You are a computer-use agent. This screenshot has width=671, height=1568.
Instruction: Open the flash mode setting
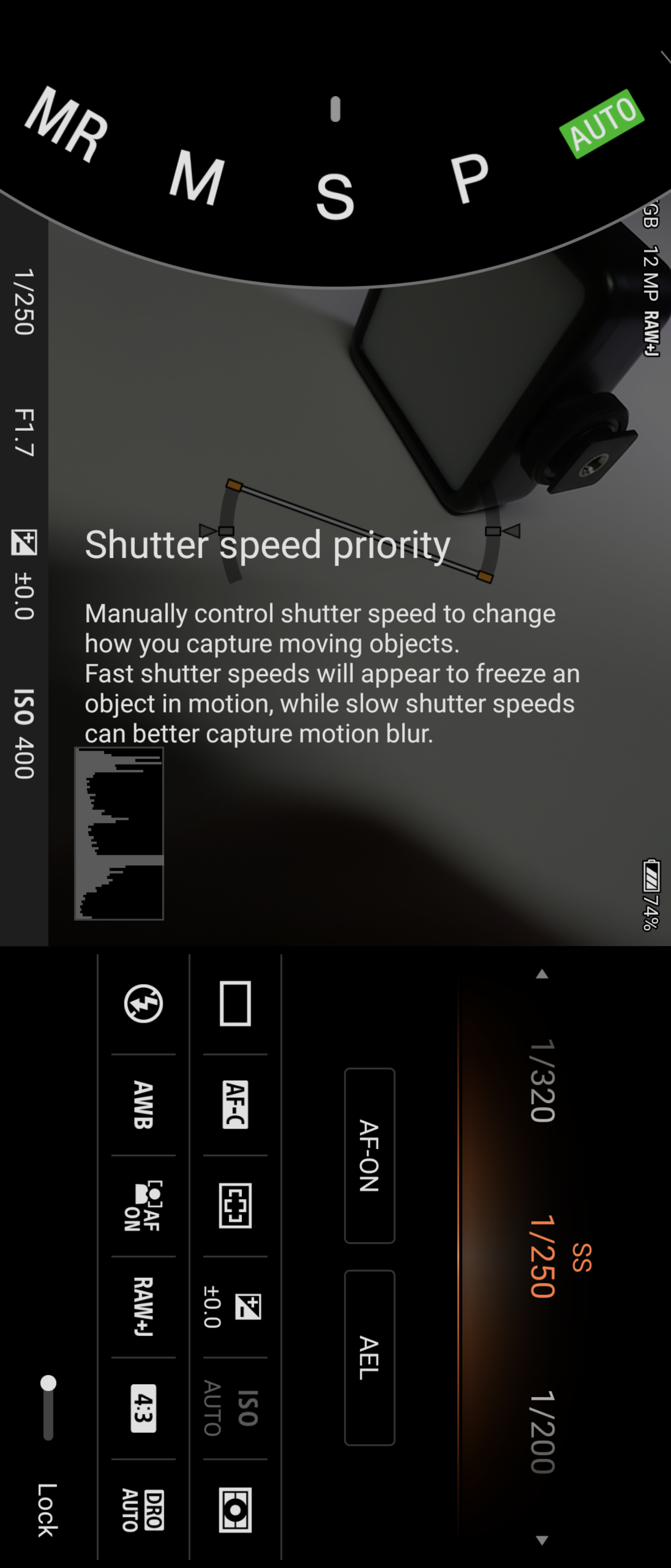(144, 1003)
